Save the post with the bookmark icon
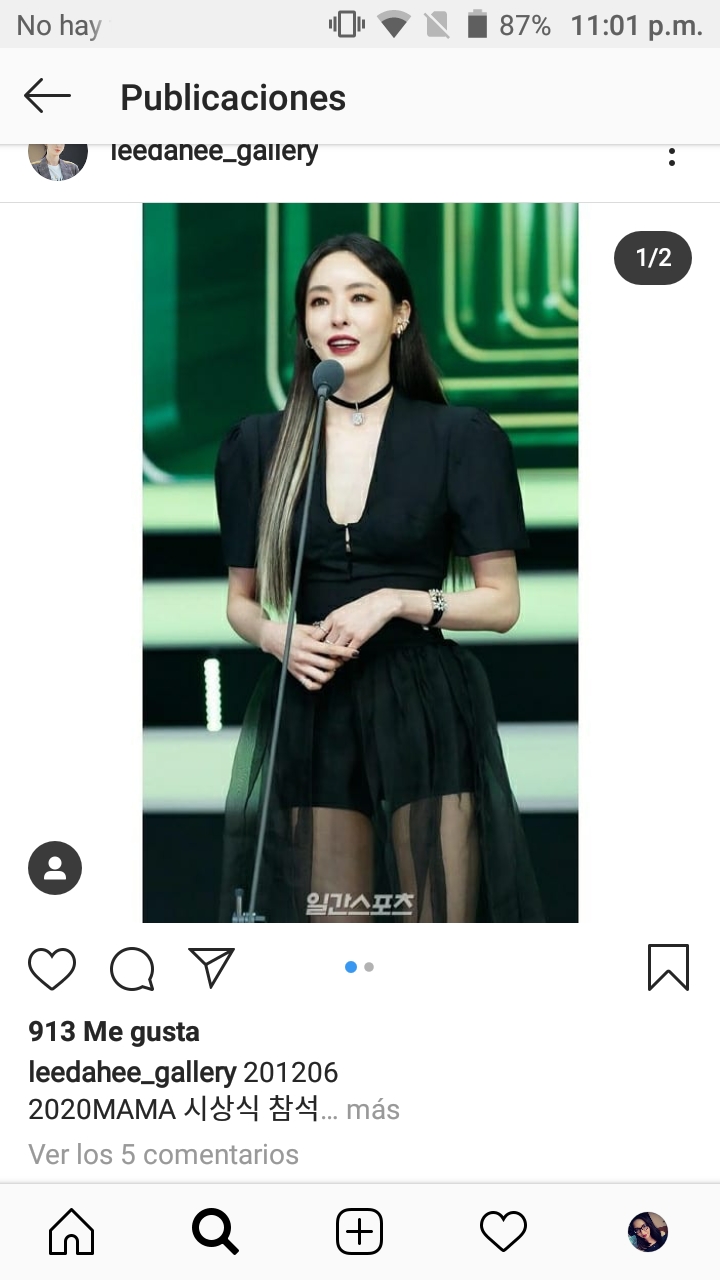The height and width of the screenshot is (1280, 720). [x=668, y=968]
